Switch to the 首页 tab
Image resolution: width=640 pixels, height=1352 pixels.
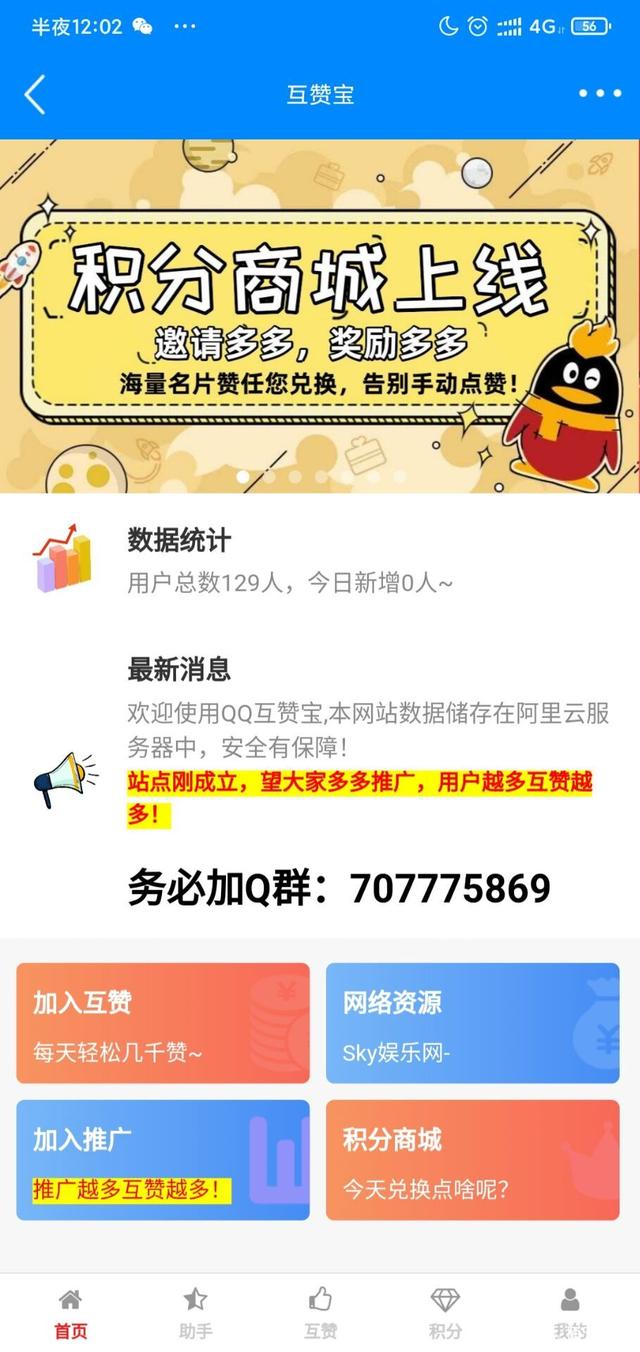tap(70, 1313)
